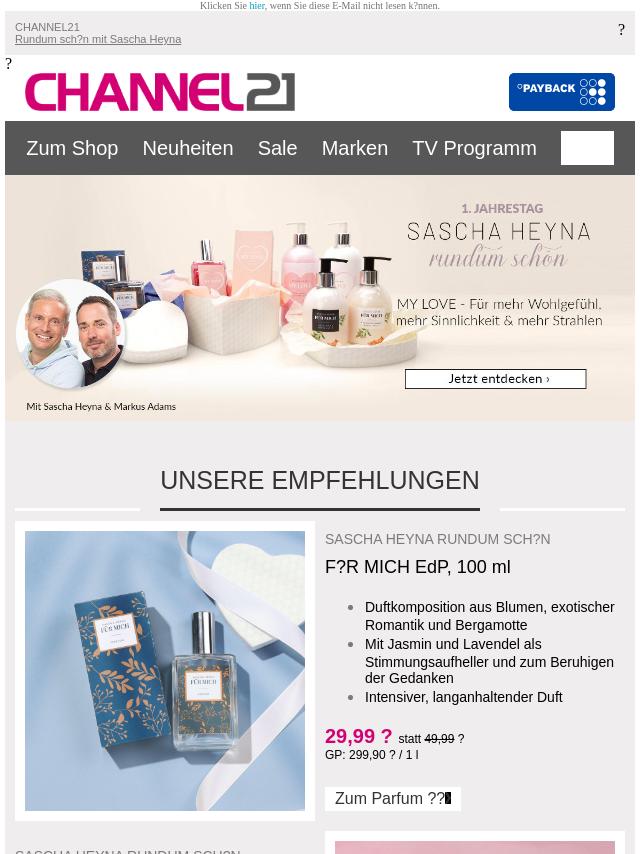This screenshot has width=640, height=854.
Task: Open the 'hier' view-in-browser link
Action: tap(257, 6)
